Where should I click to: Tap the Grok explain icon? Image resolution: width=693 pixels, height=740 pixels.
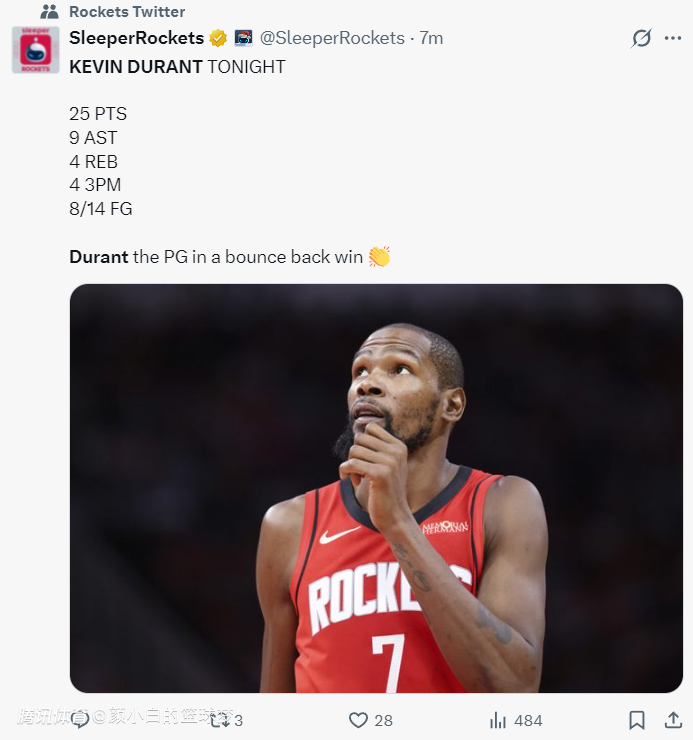pyautogui.click(x=642, y=38)
